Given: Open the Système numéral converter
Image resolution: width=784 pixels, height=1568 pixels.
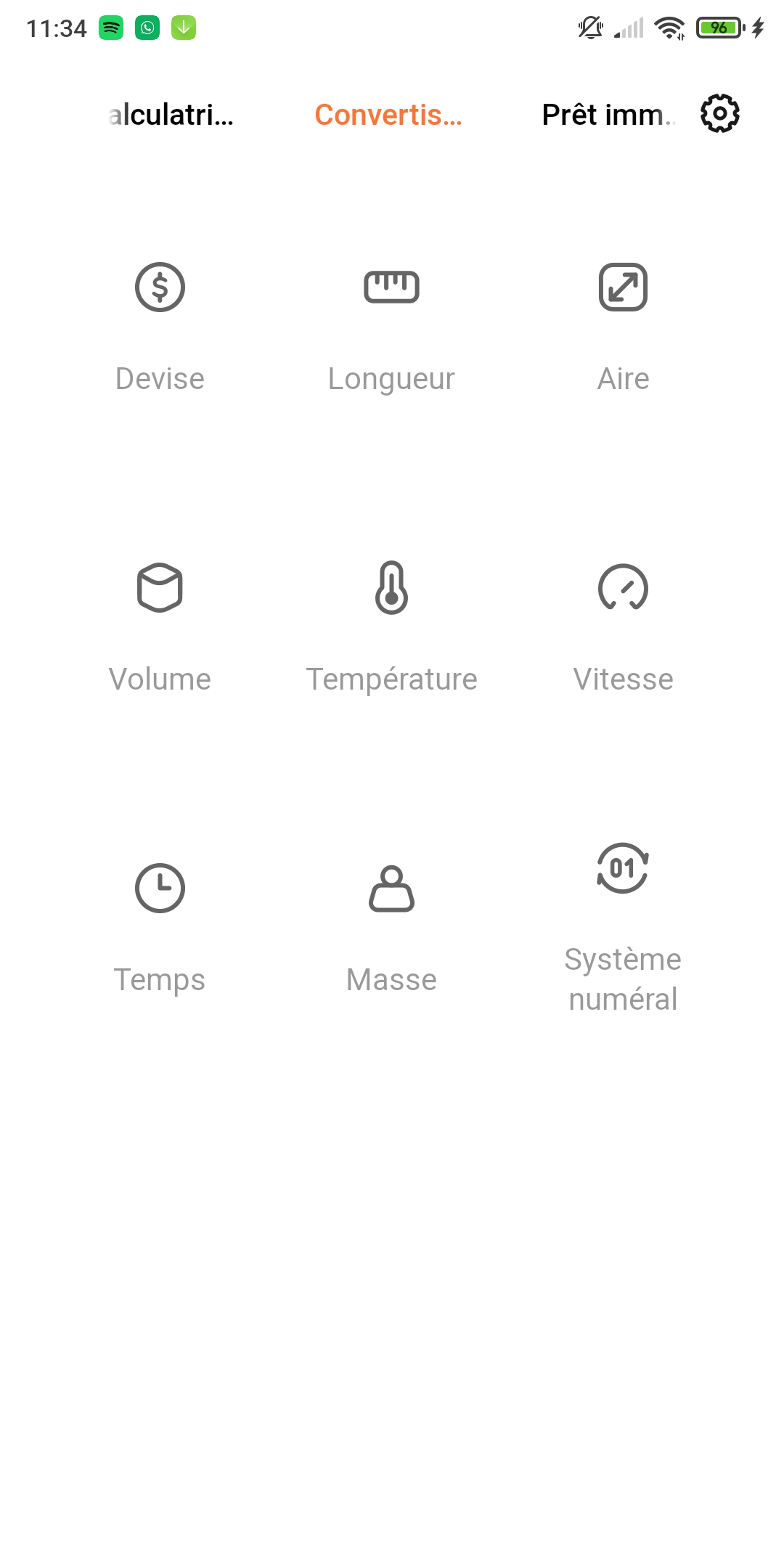Looking at the screenshot, I should pyautogui.click(x=623, y=928).
